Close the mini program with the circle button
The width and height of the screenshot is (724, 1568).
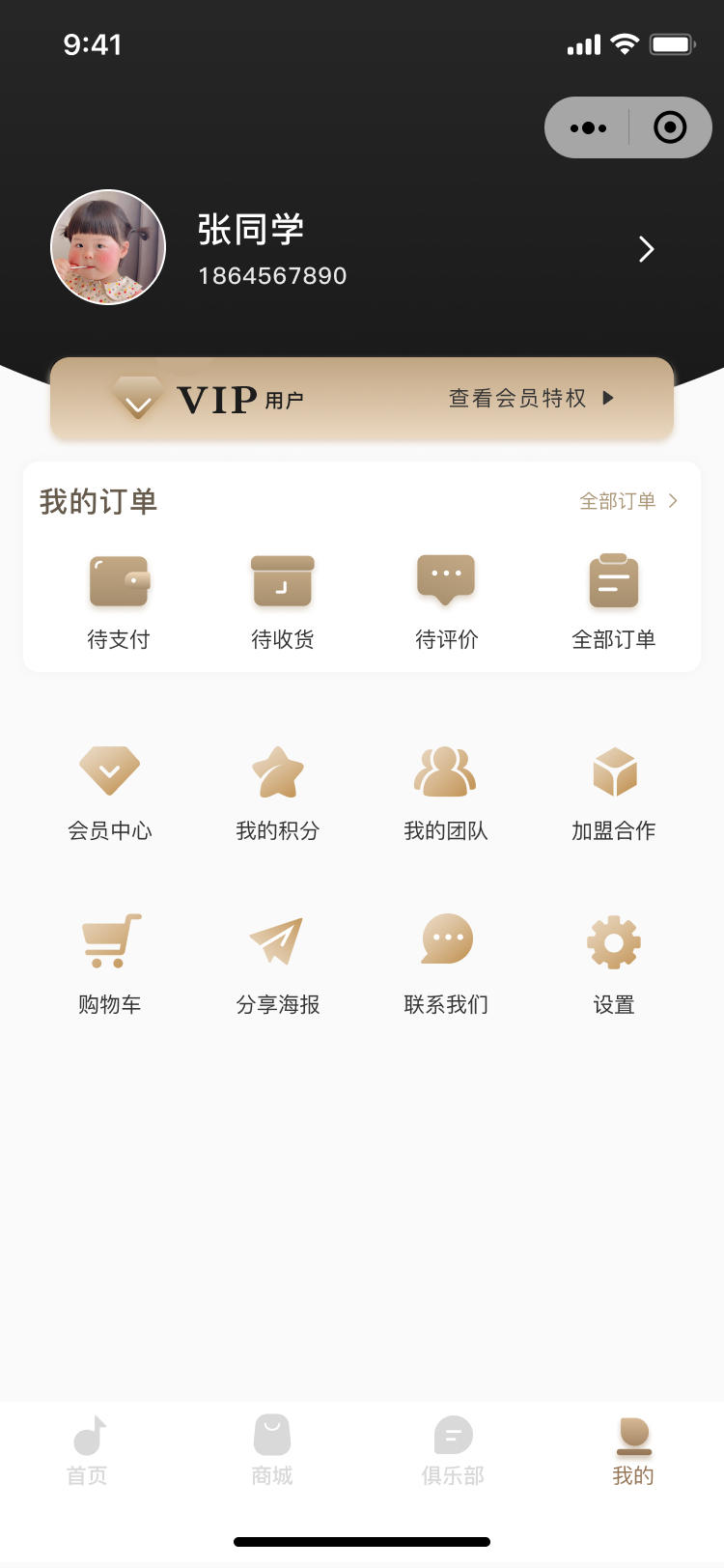click(x=670, y=127)
